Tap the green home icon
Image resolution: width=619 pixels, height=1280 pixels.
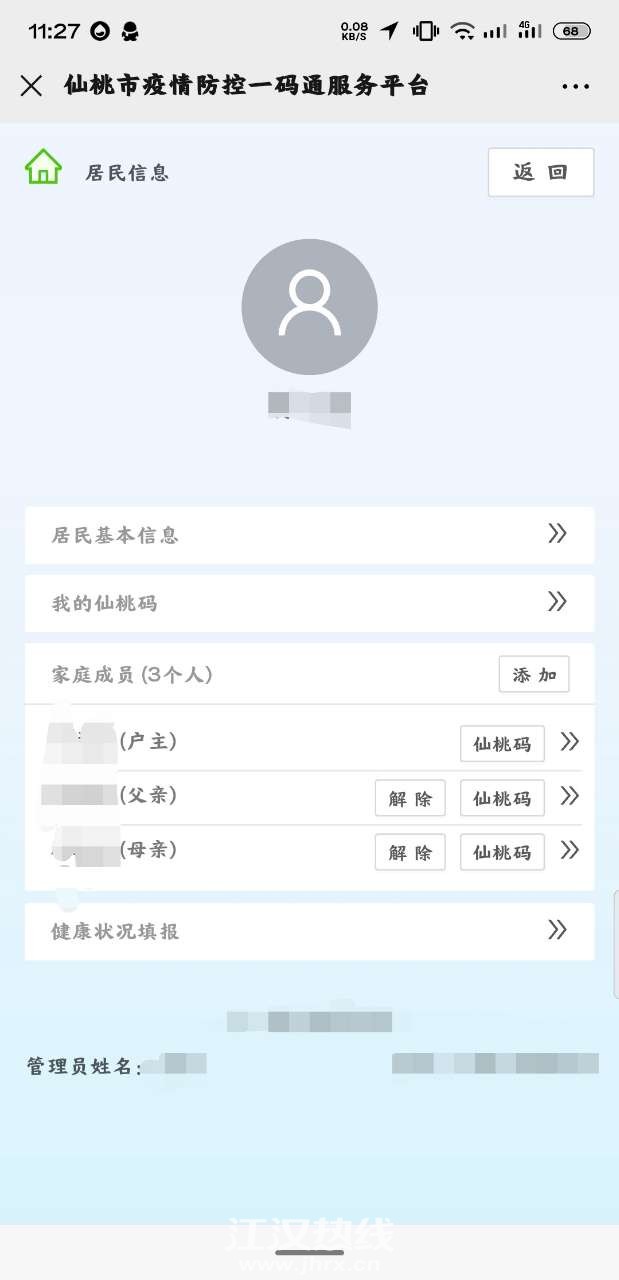[43, 167]
